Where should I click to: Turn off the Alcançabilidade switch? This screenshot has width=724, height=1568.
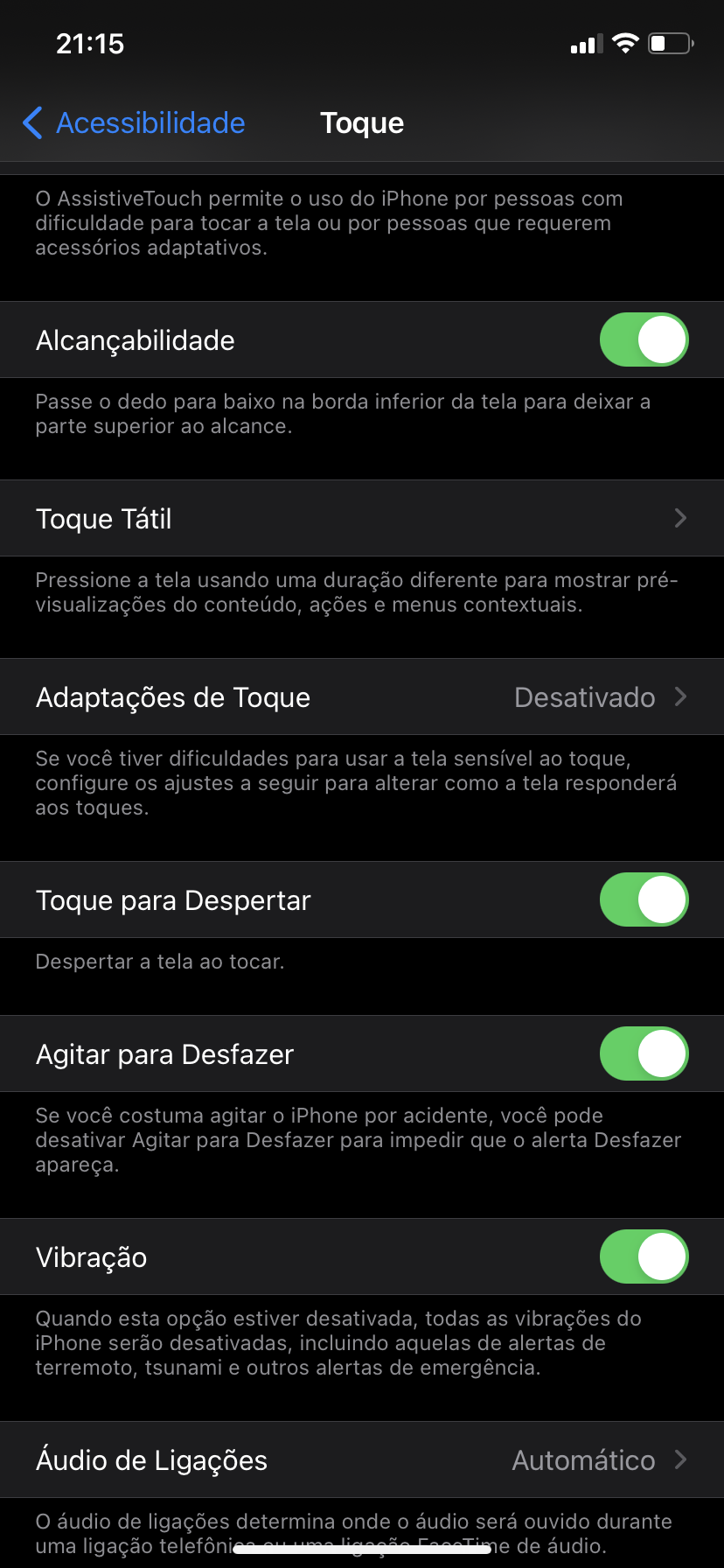pos(644,340)
